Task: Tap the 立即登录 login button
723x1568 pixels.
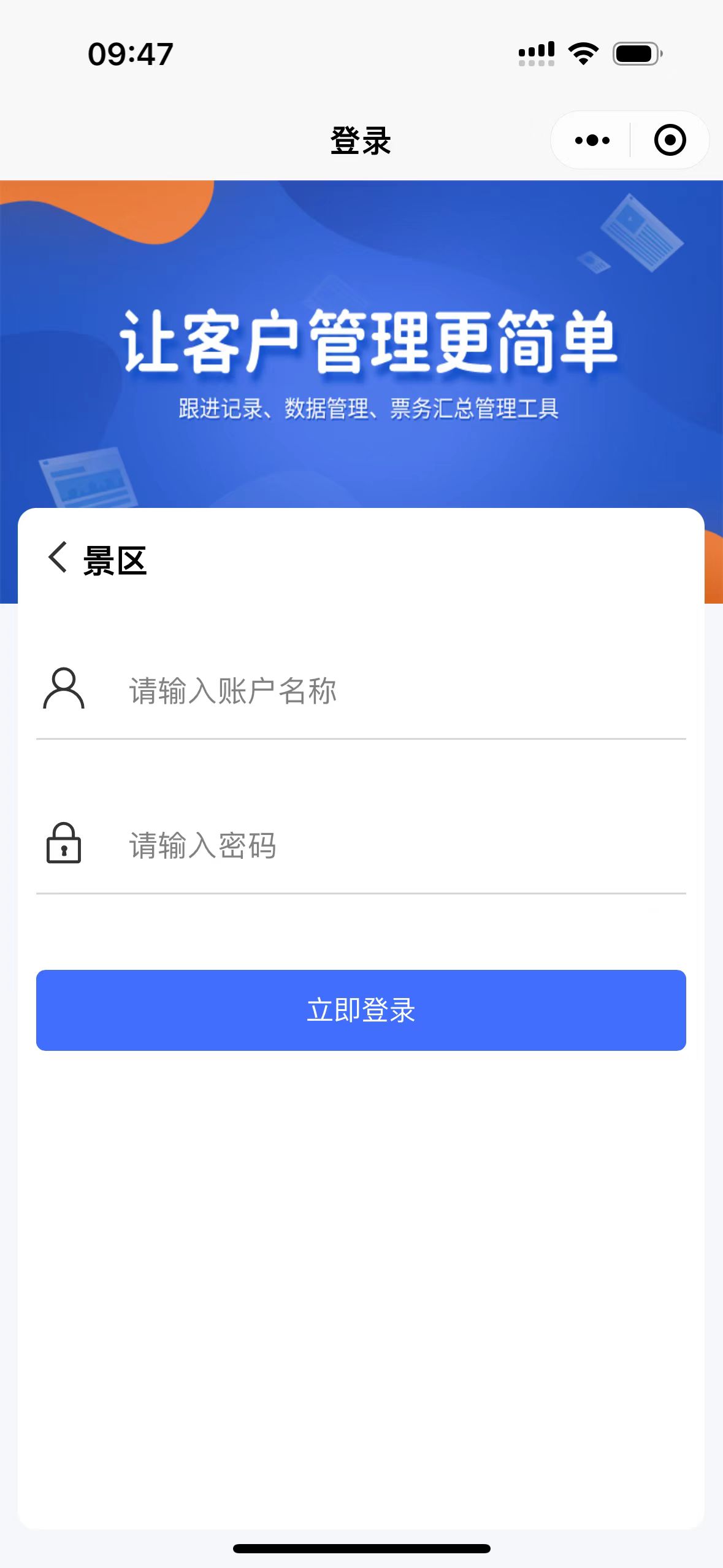Action: click(x=361, y=1010)
